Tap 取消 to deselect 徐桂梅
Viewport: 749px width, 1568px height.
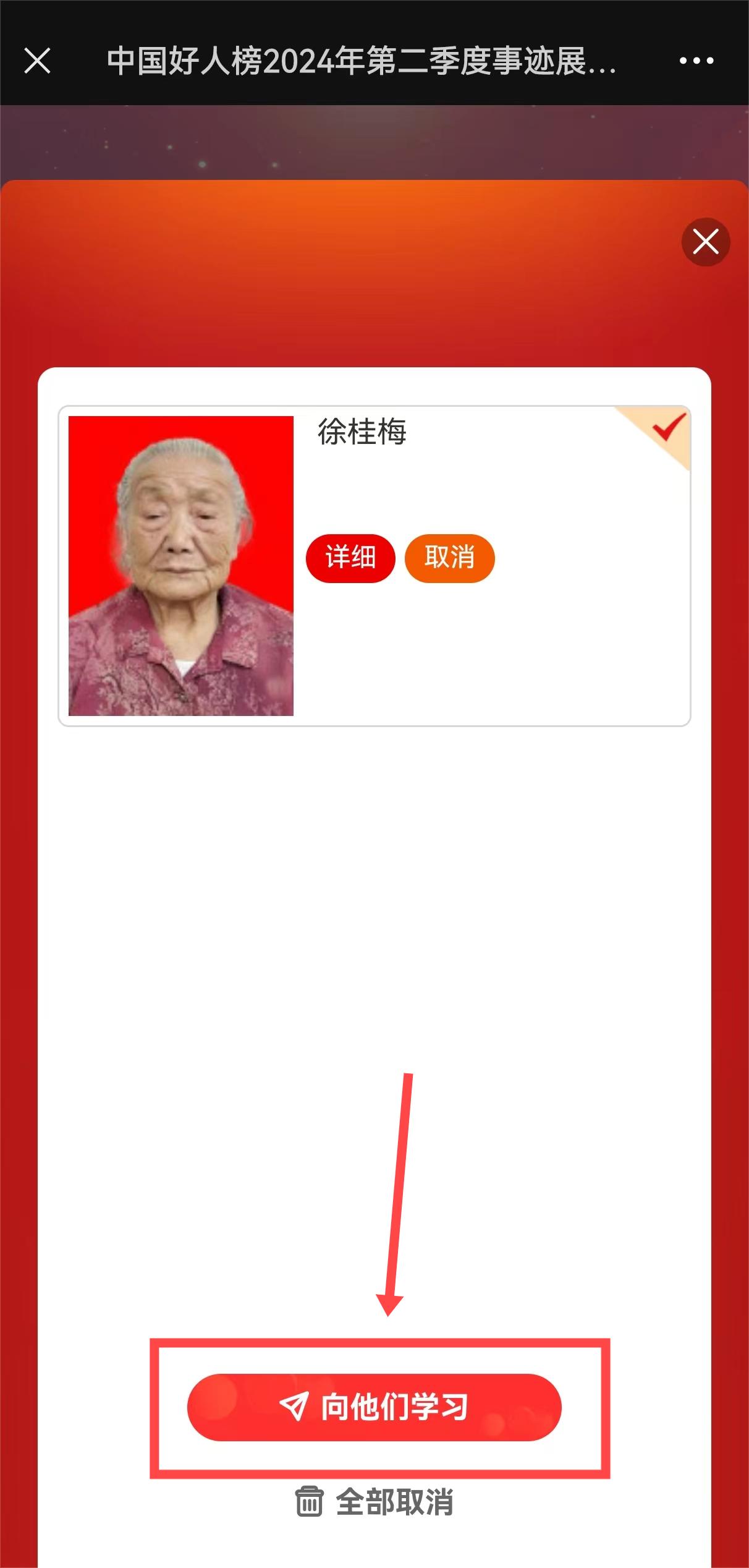[449, 558]
